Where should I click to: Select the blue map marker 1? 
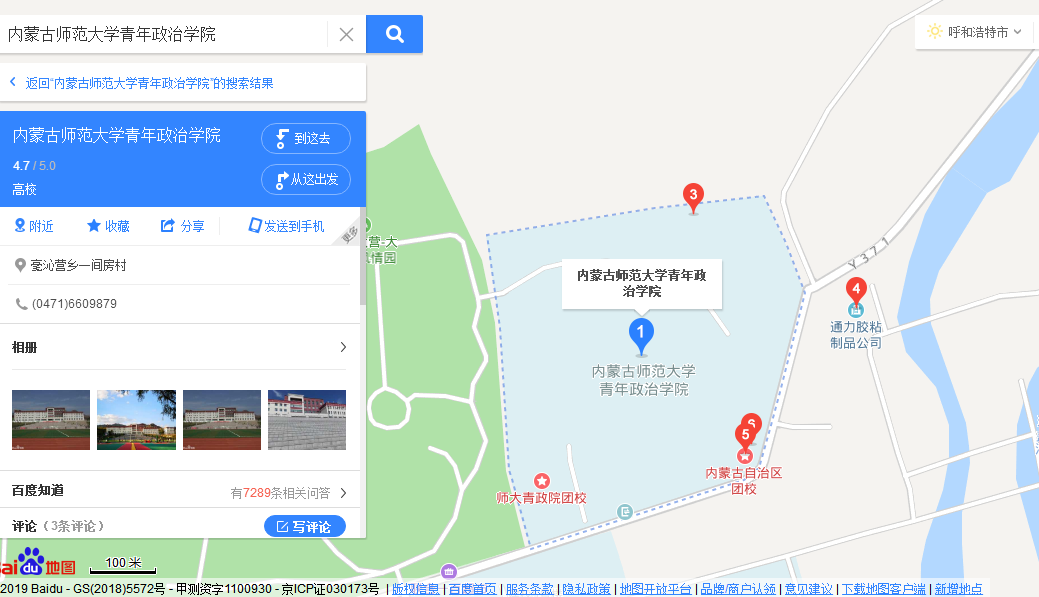(x=641, y=332)
